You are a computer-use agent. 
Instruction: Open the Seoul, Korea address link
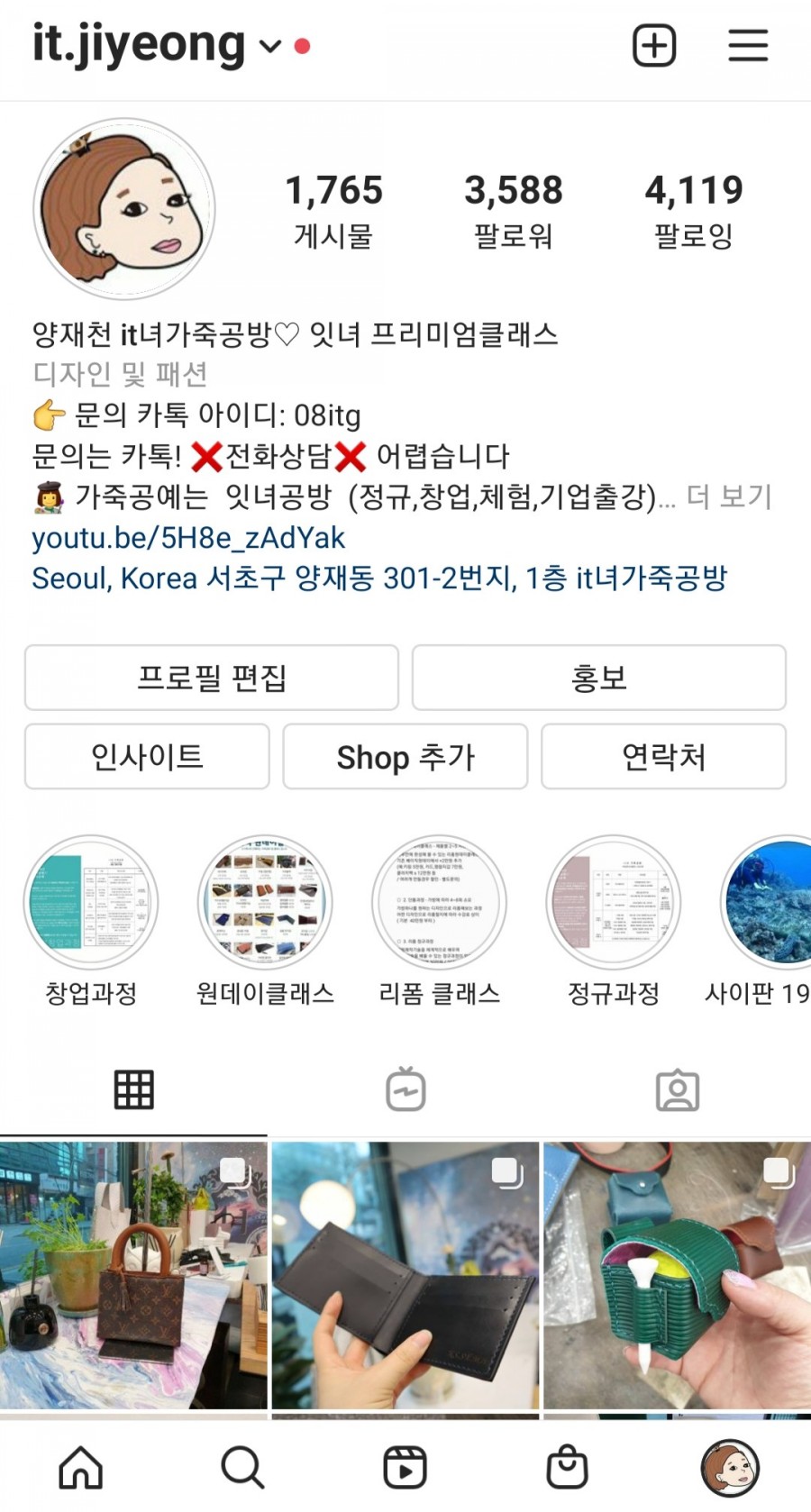click(x=378, y=578)
